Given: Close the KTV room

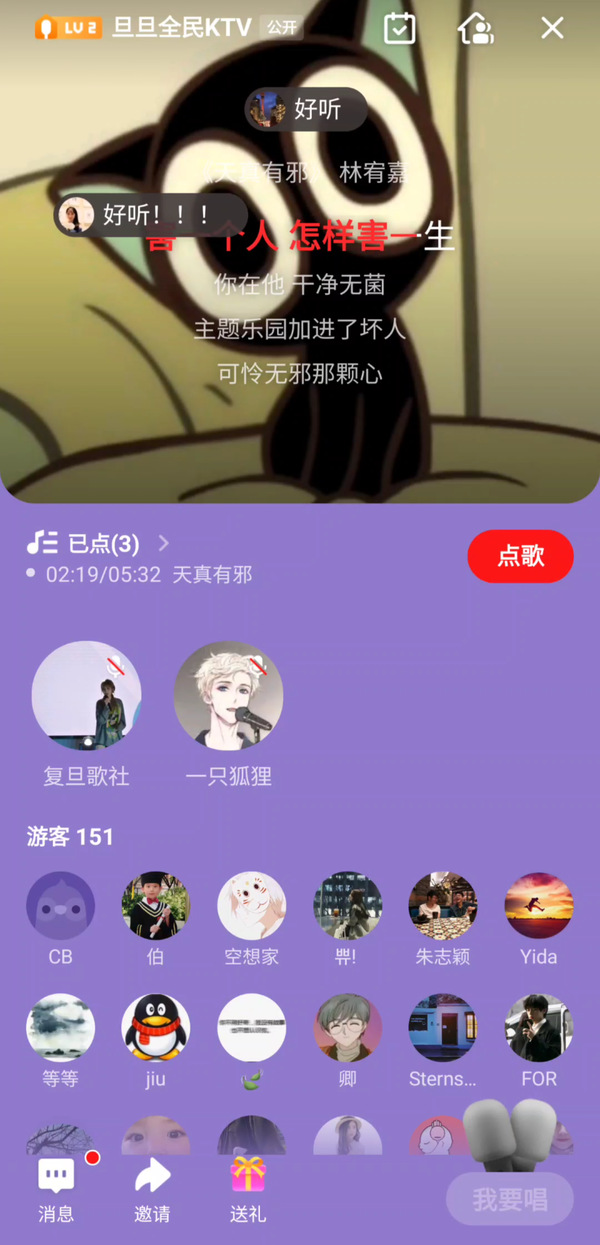Looking at the screenshot, I should tap(552, 28).
